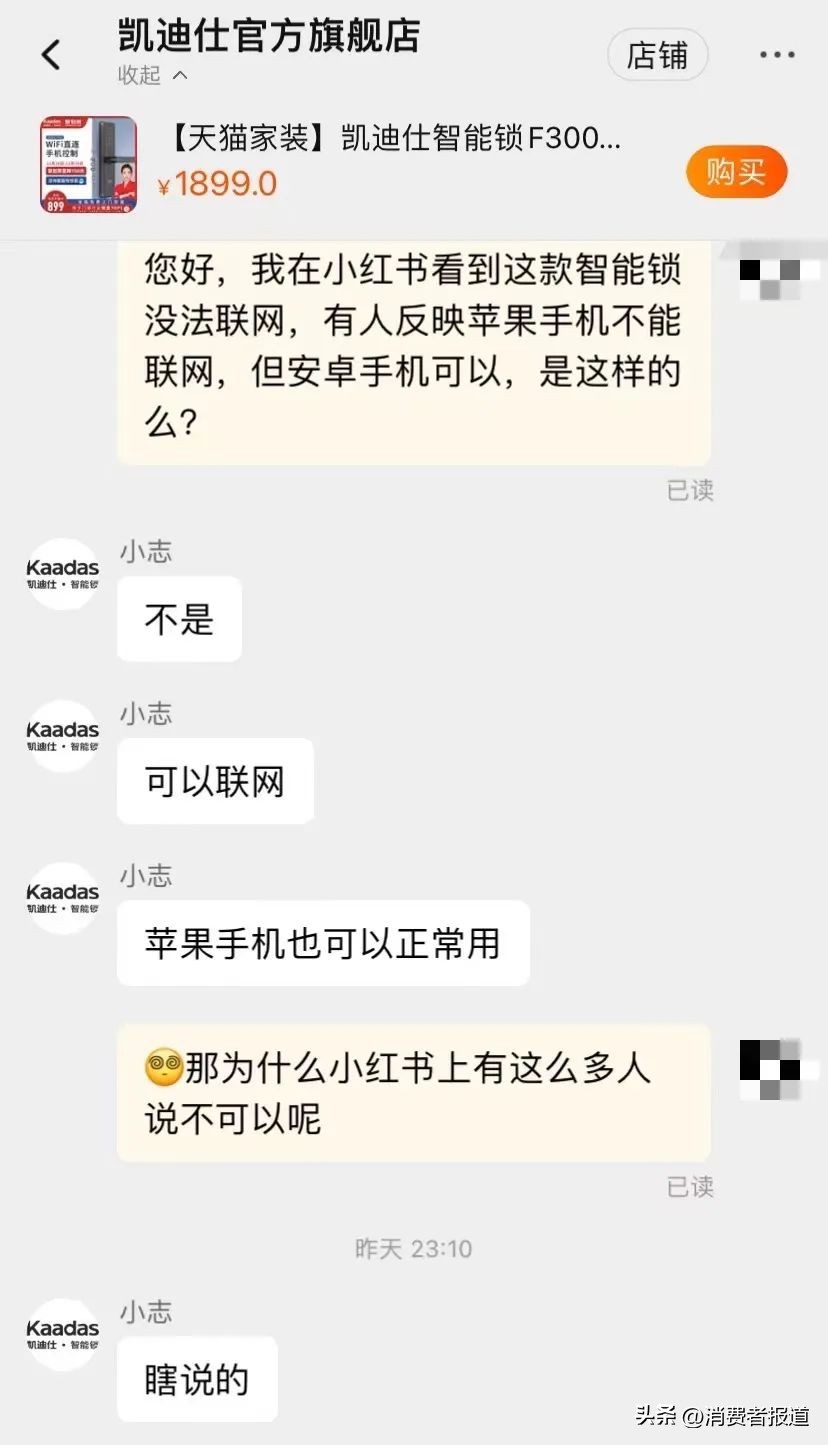Tap the 已读 read receipt under the question
The height and width of the screenshot is (1445, 828).
coord(689,491)
